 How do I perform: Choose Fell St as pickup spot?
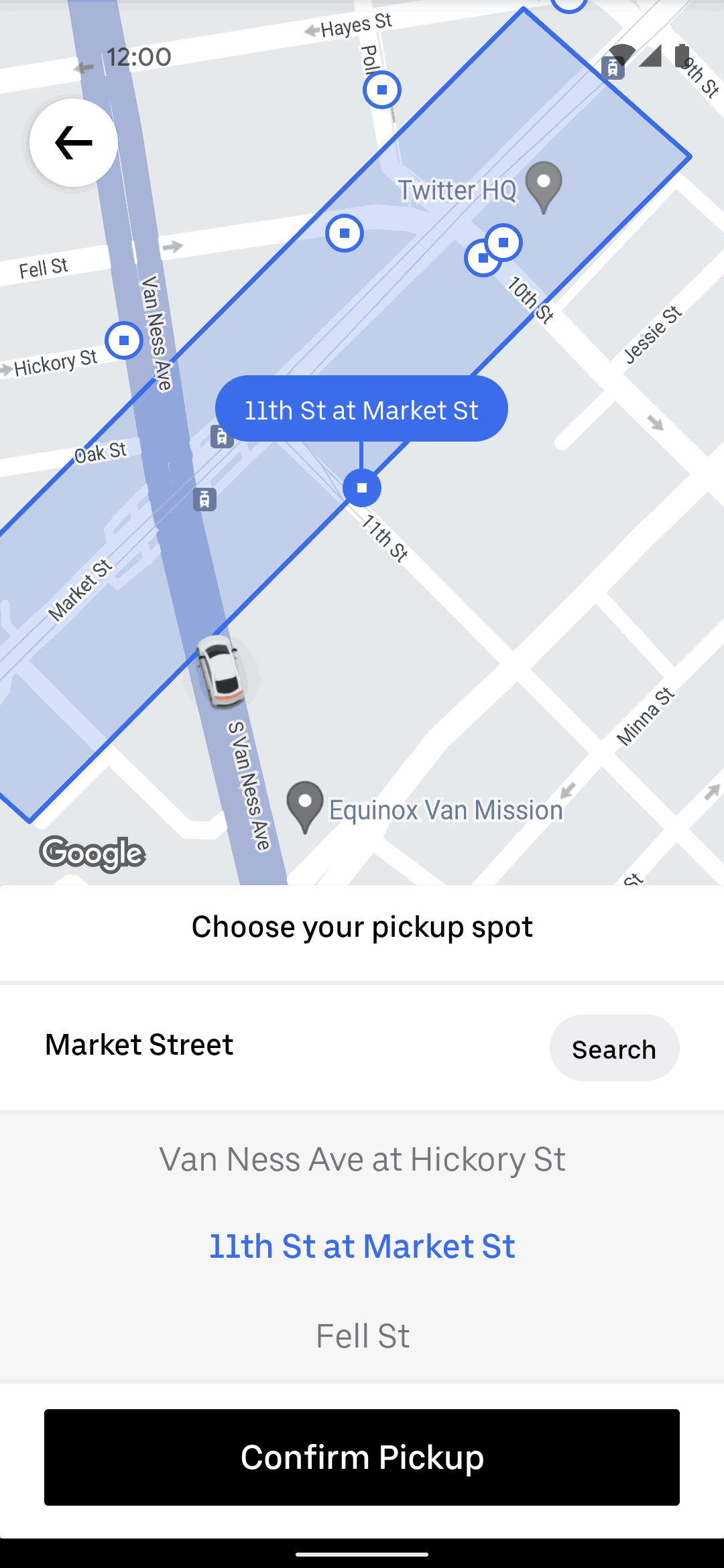tap(362, 1336)
